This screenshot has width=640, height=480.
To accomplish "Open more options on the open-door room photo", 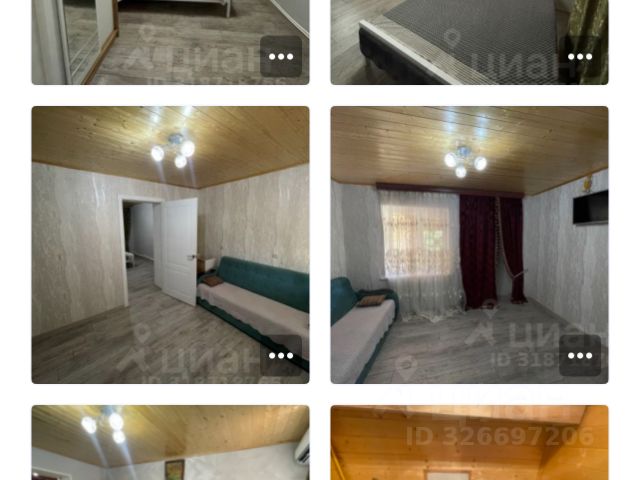I will pos(281,356).
